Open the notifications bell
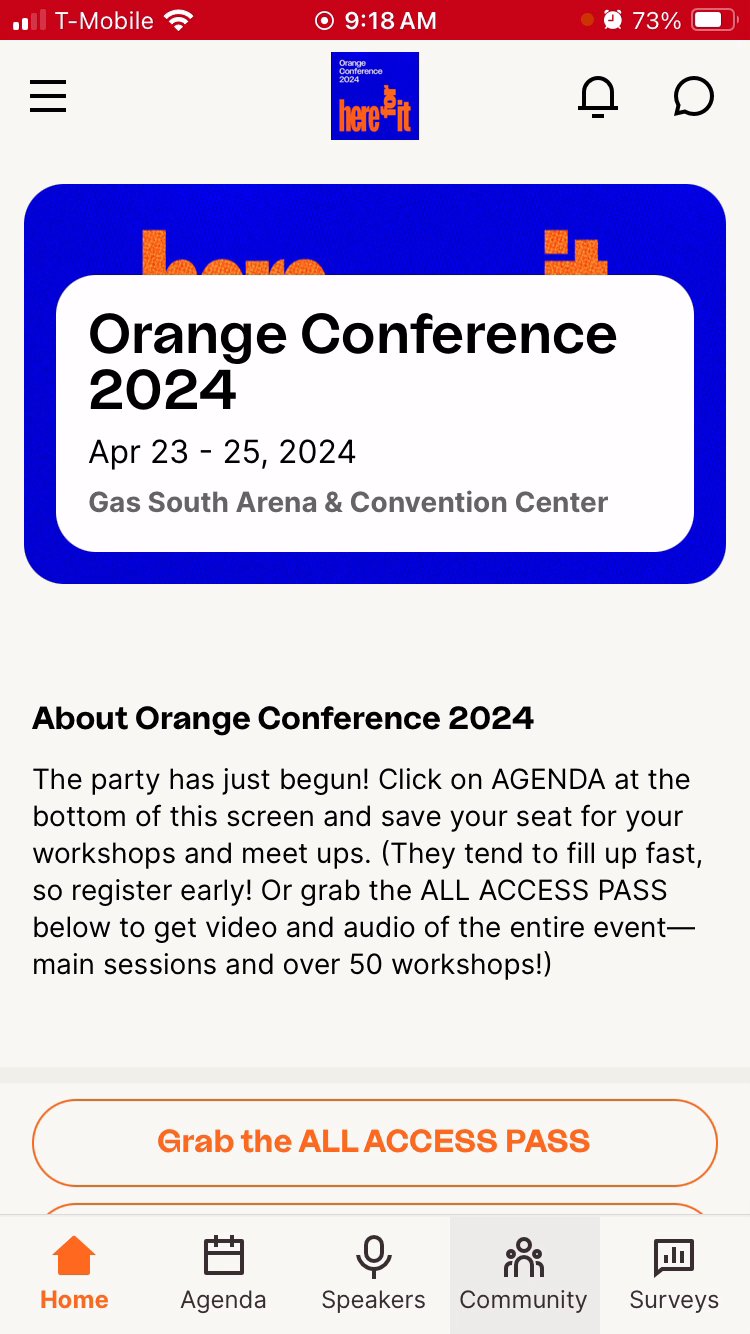The image size is (750, 1334). [598, 97]
